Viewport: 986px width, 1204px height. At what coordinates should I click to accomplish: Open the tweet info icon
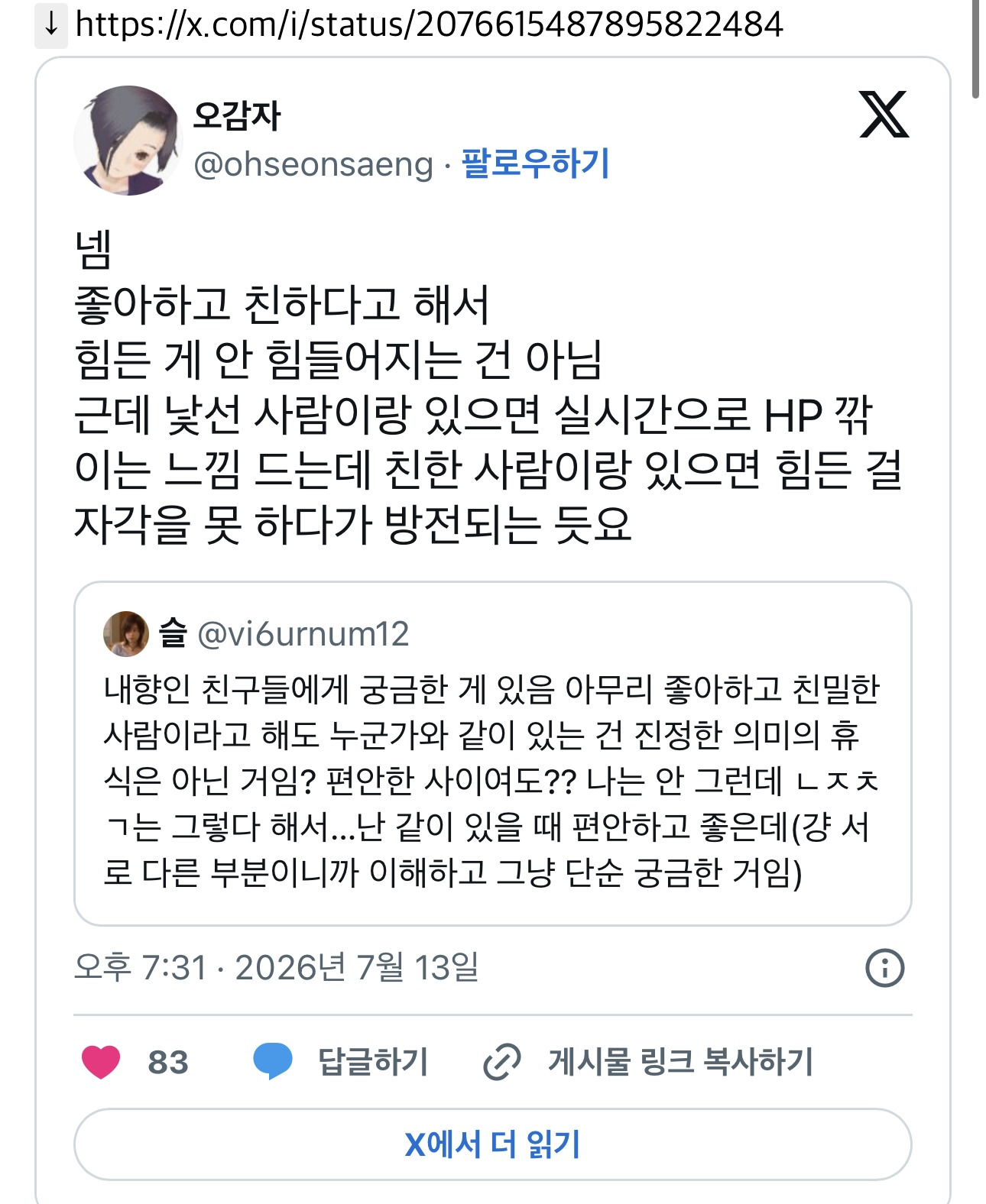(x=884, y=968)
